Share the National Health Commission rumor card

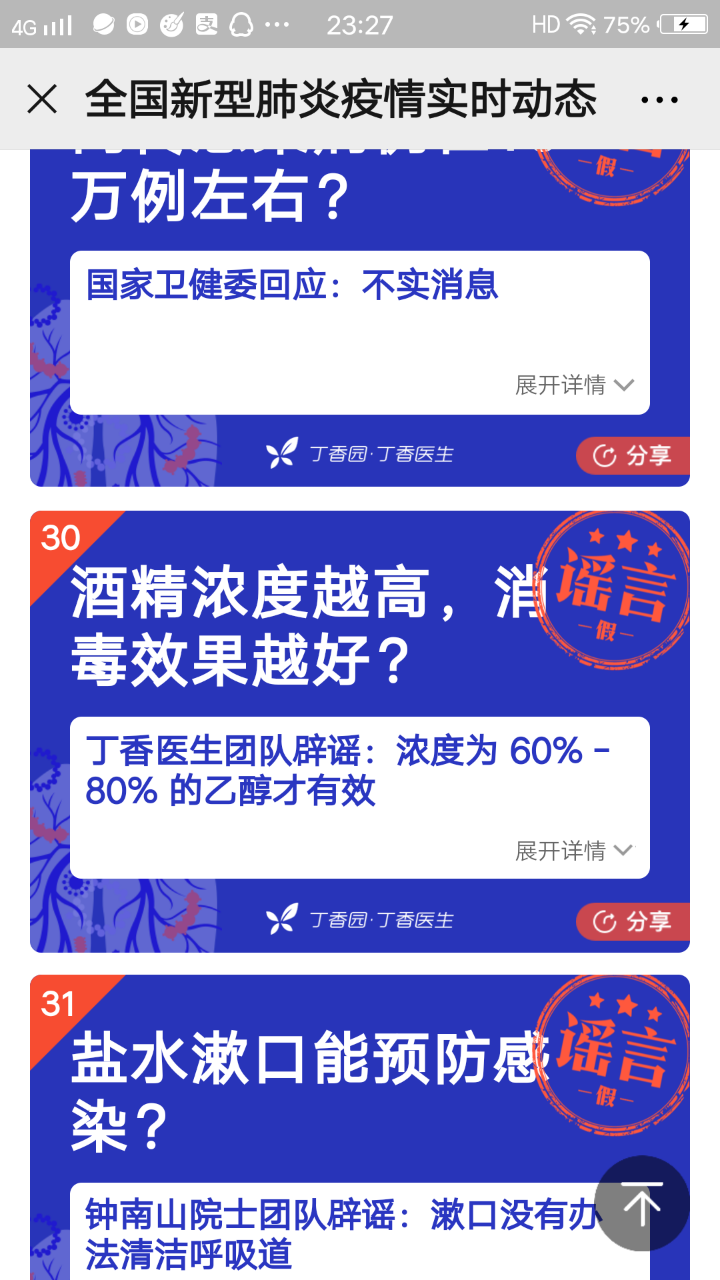point(633,456)
